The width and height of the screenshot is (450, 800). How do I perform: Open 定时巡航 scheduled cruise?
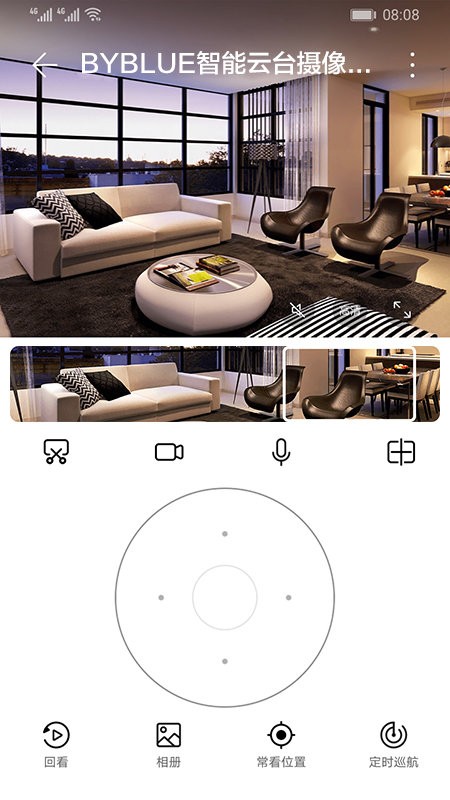point(394,745)
